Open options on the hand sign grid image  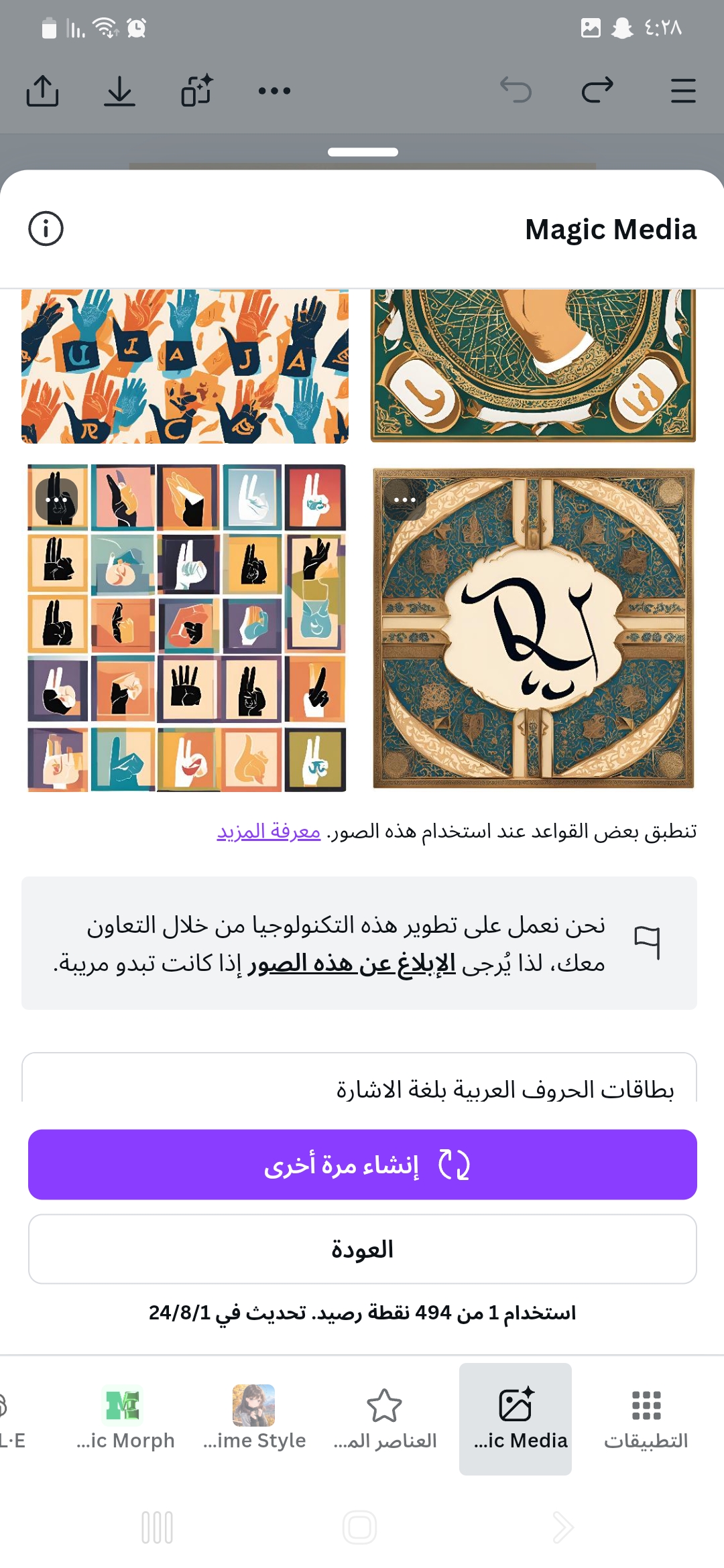pos(56,500)
